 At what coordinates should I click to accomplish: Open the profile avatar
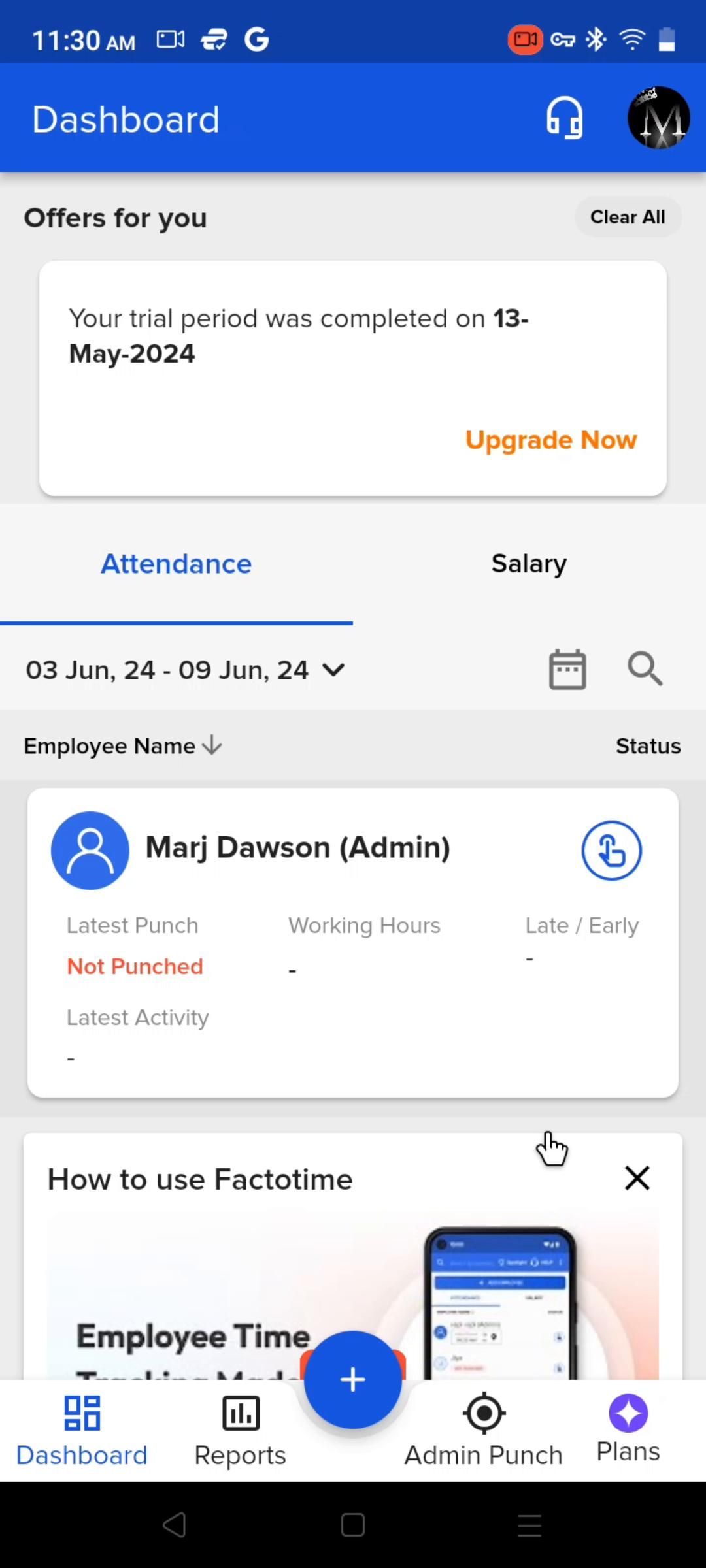[658, 118]
